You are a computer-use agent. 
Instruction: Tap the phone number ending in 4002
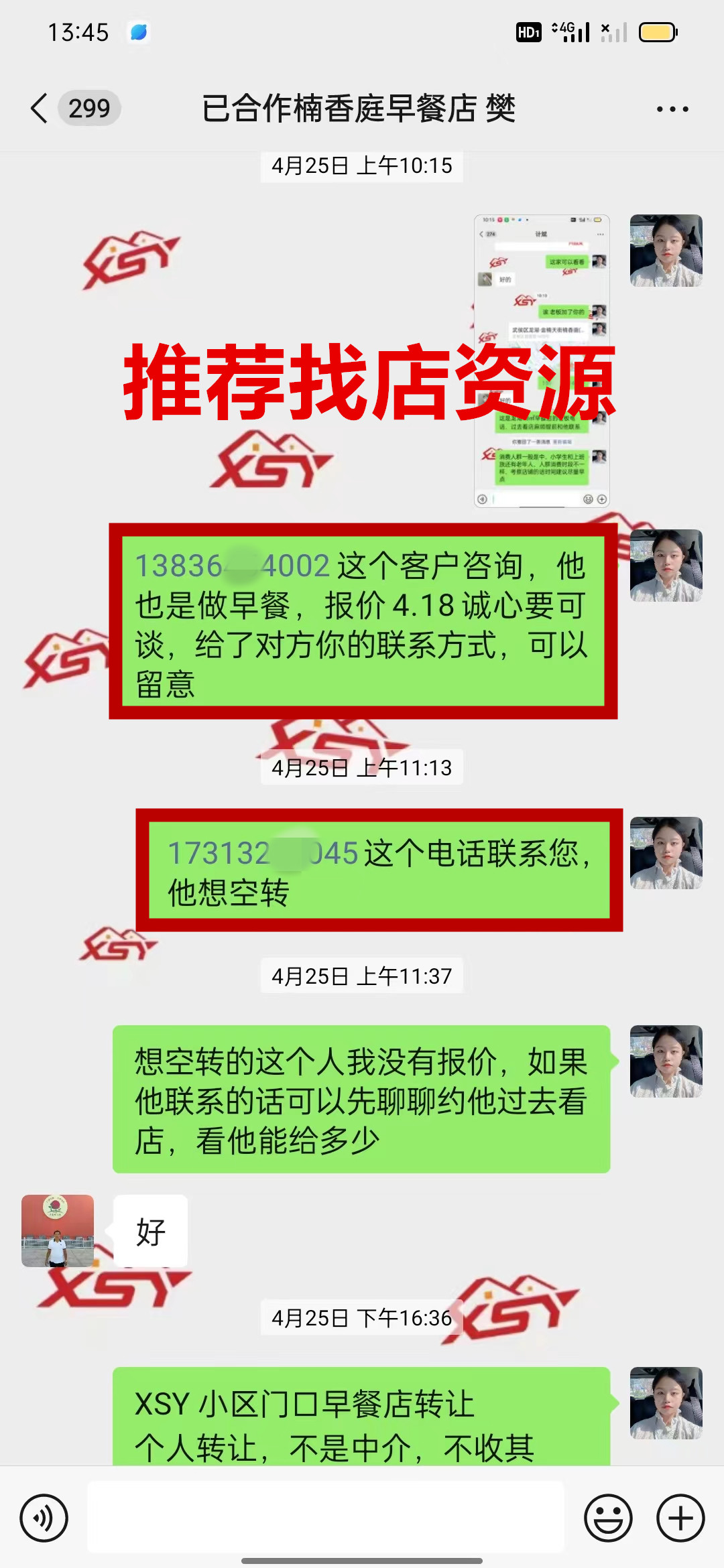[232, 566]
